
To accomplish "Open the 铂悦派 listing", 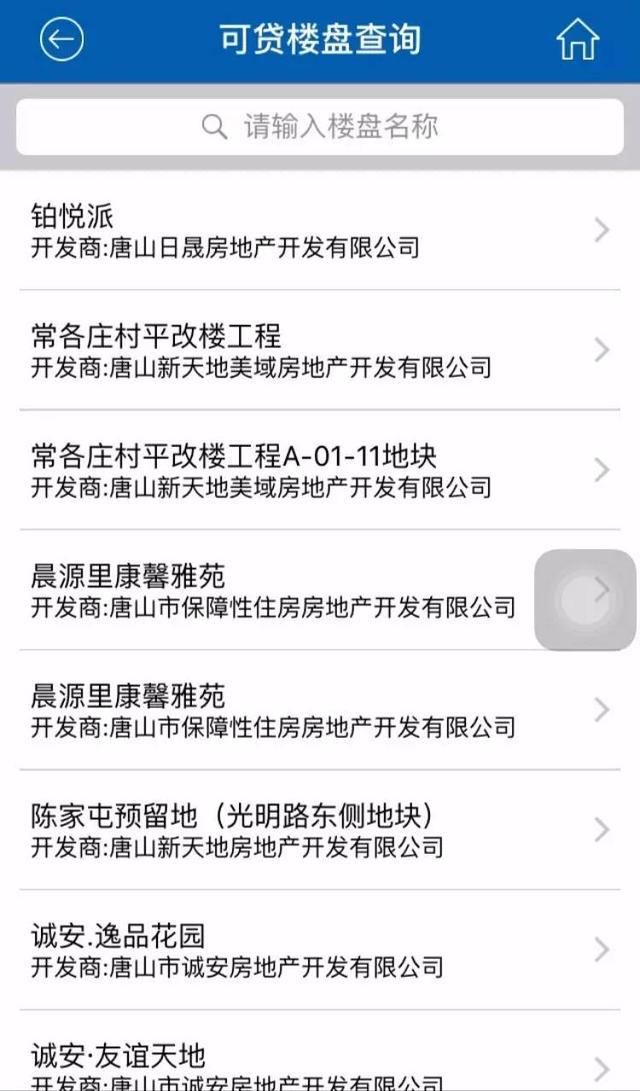I will [320, 231].
